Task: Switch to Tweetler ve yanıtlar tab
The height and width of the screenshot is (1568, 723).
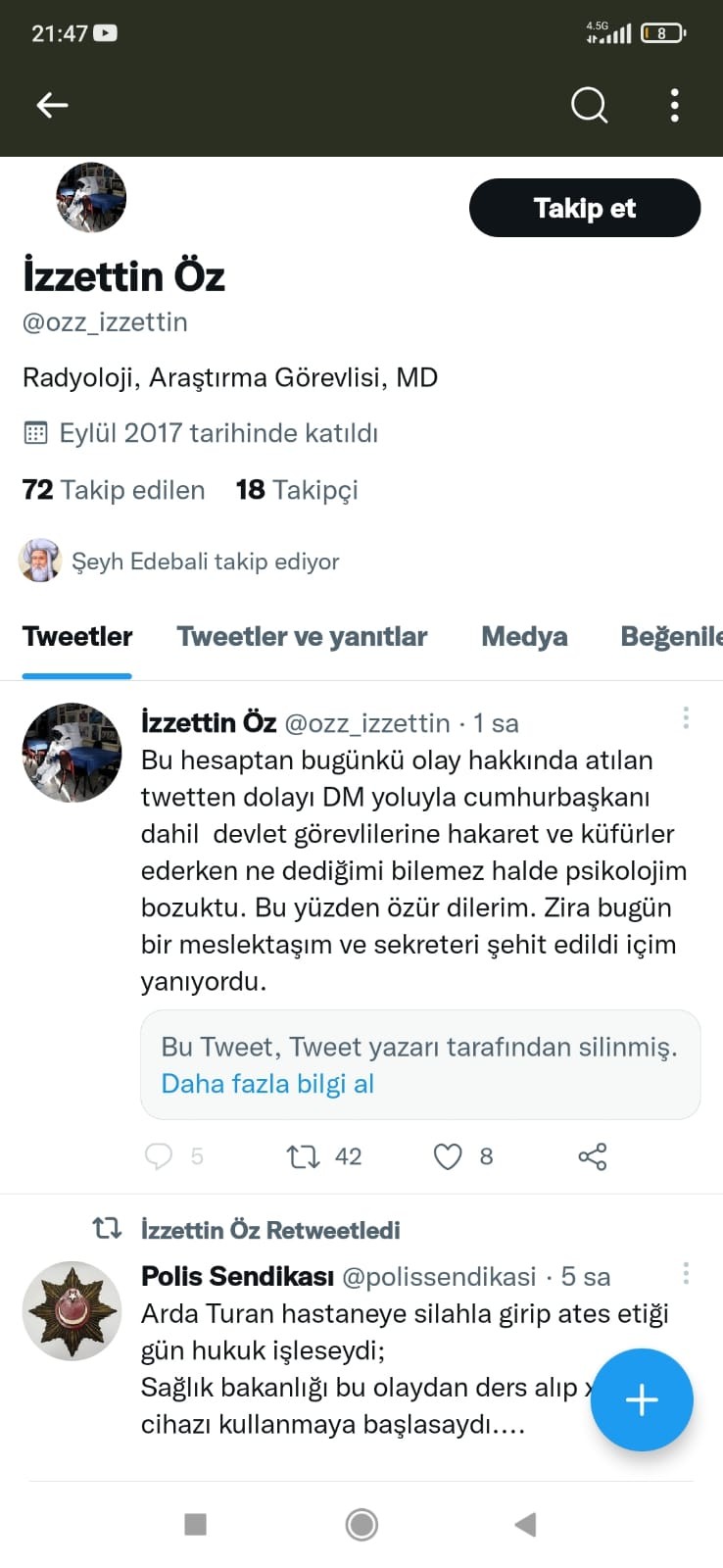Action: 302,637
